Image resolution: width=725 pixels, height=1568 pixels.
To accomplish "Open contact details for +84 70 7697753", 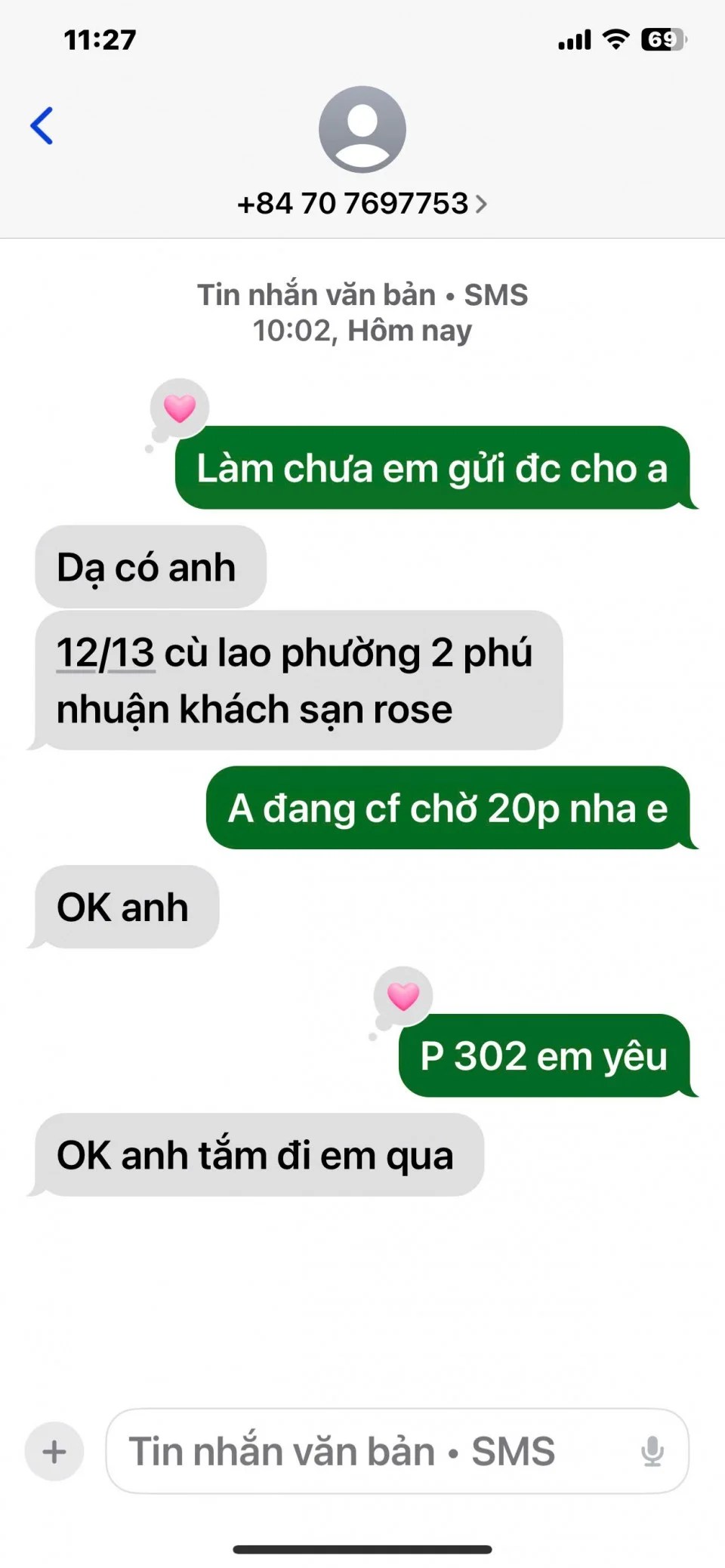I will 362,203.
